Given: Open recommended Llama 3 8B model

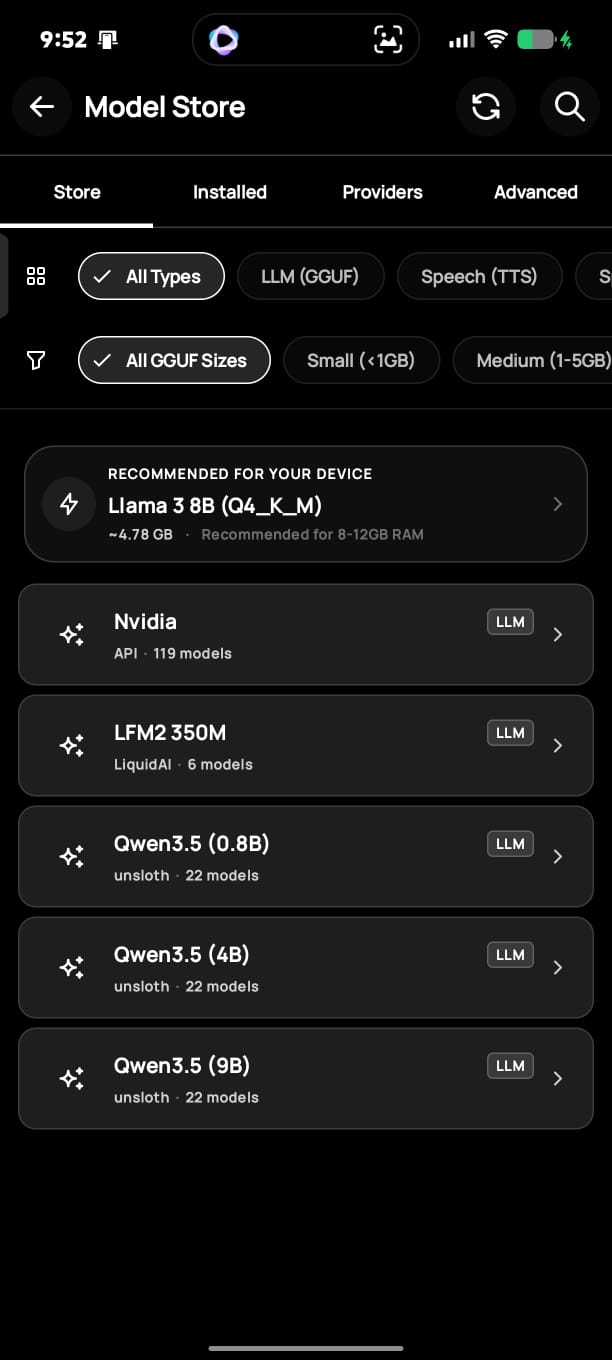Looking at the screenshot, I should click(x=306, y=504).
